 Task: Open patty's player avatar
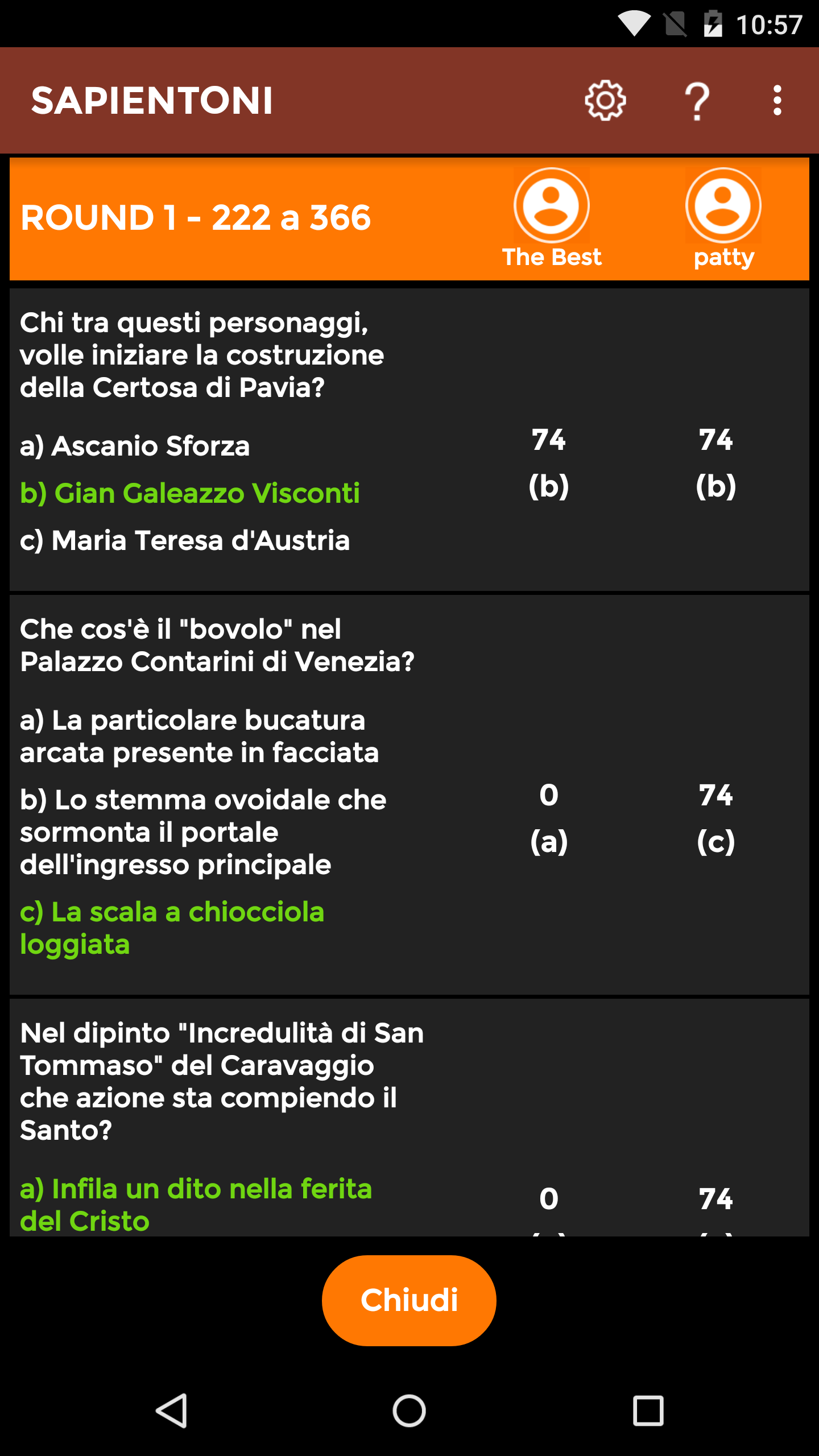point(723,205)
